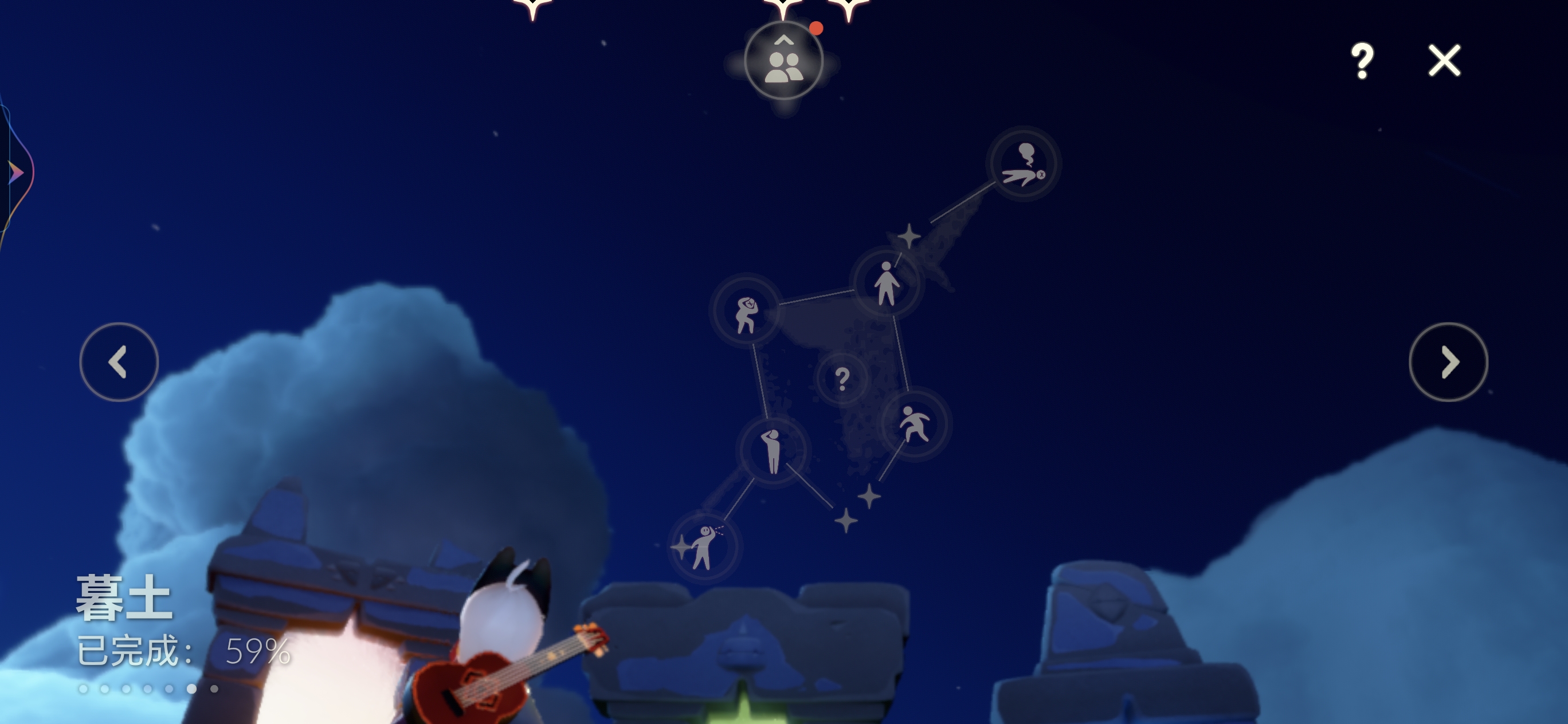Select the crouching running spirit node
The width and height of the screenshot is (1568, 724).
coord(914,424)
